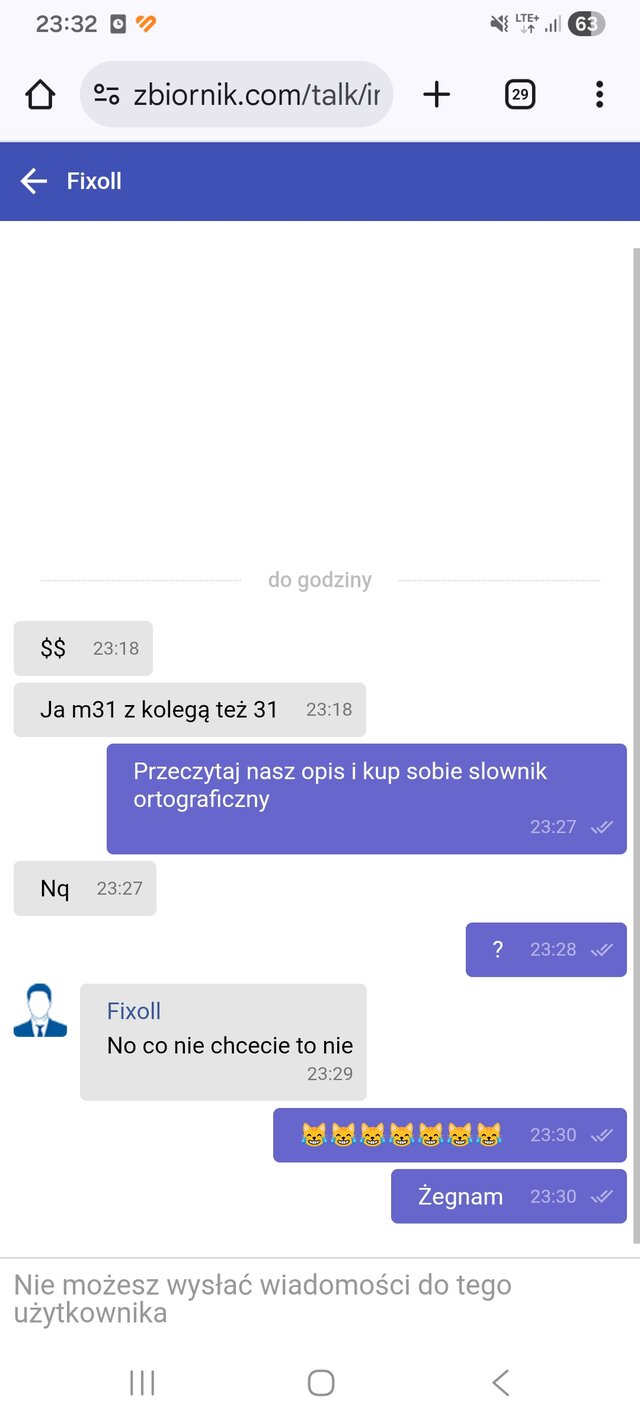The height and width of the screenshot is (1422, 640).
Task: Open the browser home page
Action: click(40, 95)
